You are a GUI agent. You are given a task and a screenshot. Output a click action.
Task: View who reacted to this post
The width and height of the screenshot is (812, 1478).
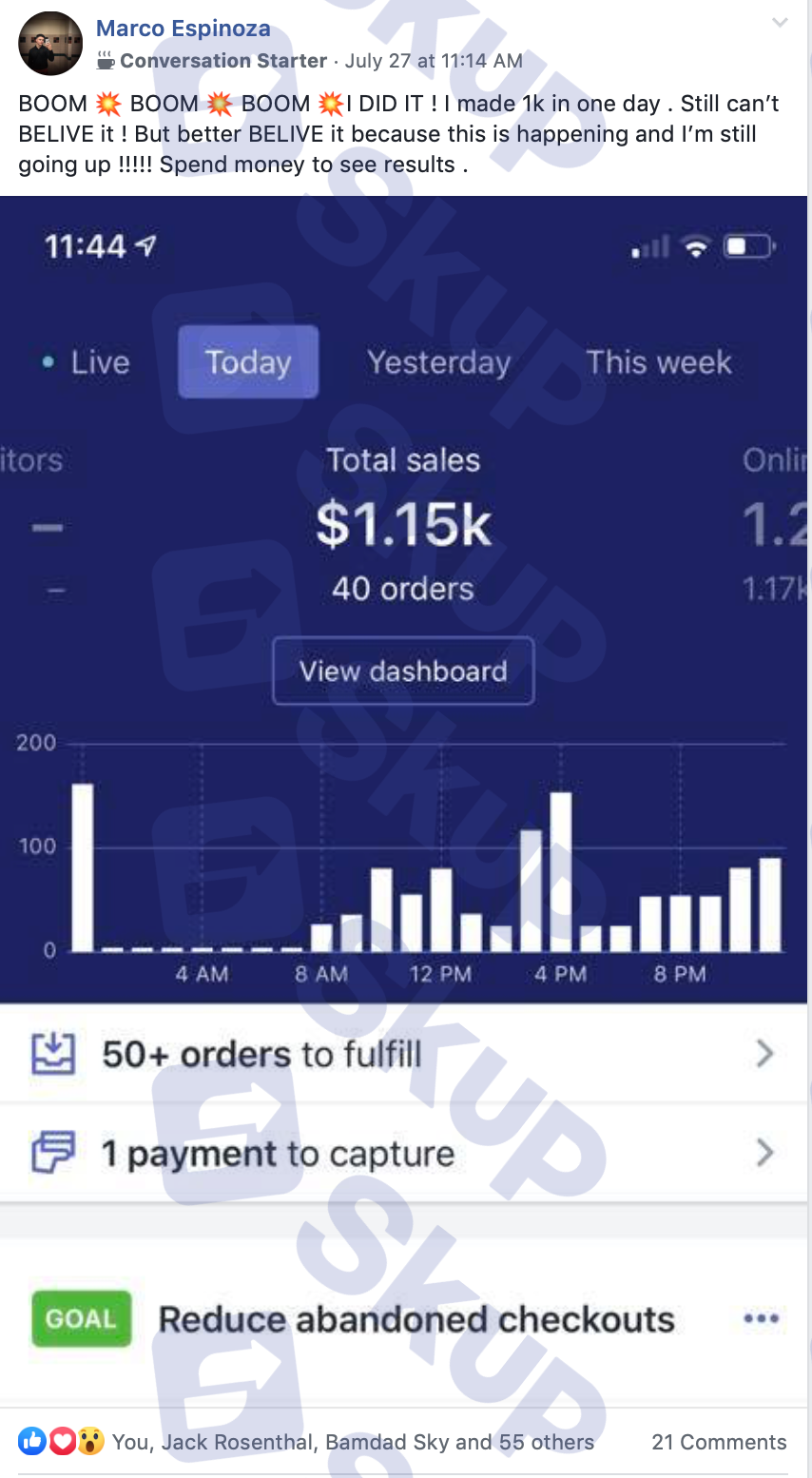(352, 1442)
